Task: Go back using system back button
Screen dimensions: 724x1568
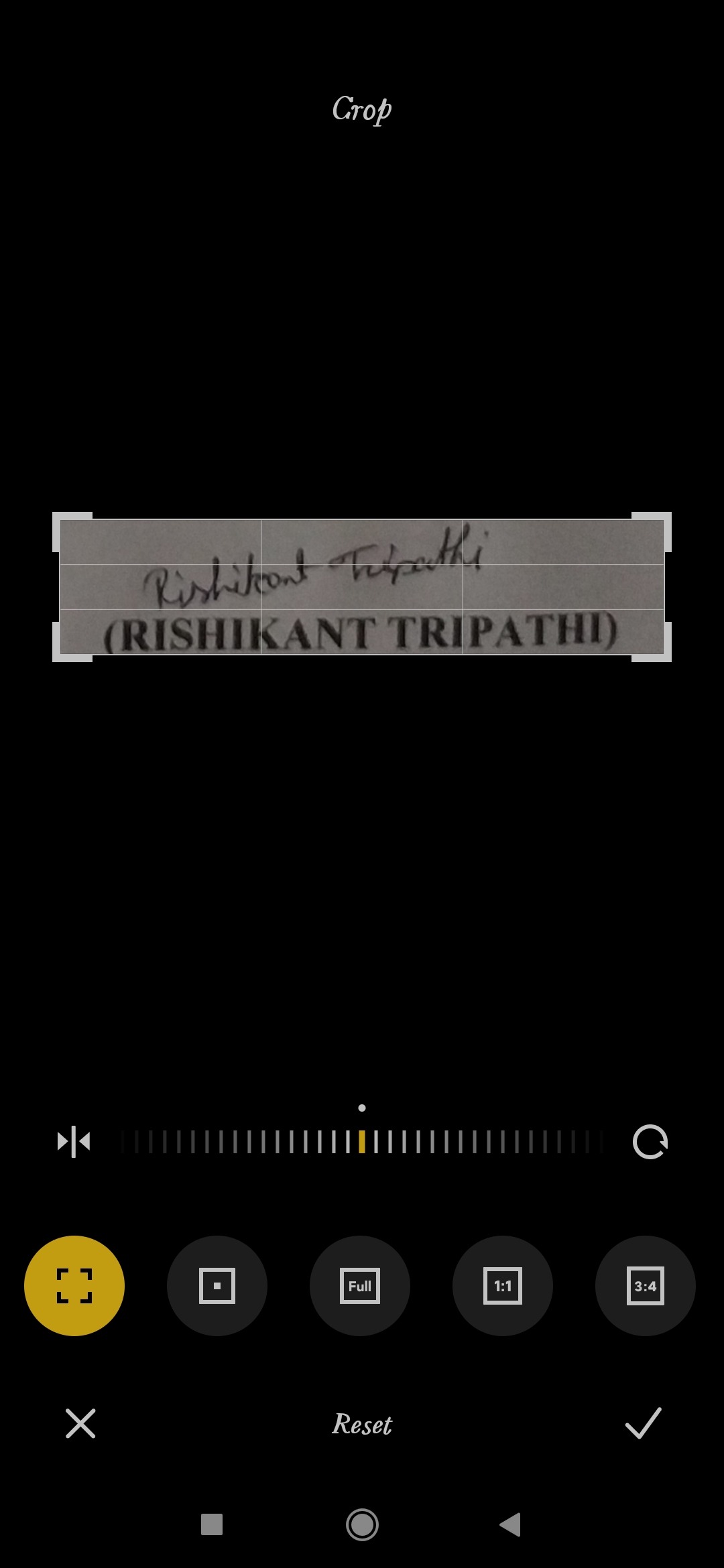Action: tap(510, 1524)
